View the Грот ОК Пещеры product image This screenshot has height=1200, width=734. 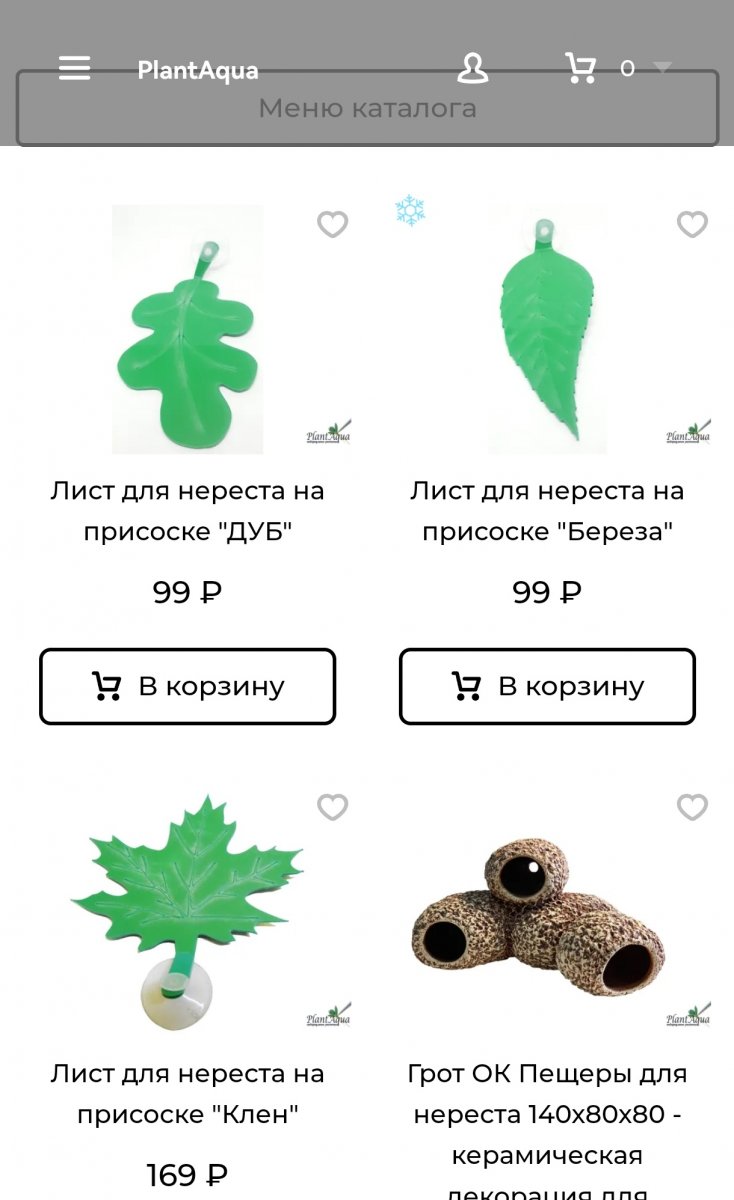(x=547, y=912)
